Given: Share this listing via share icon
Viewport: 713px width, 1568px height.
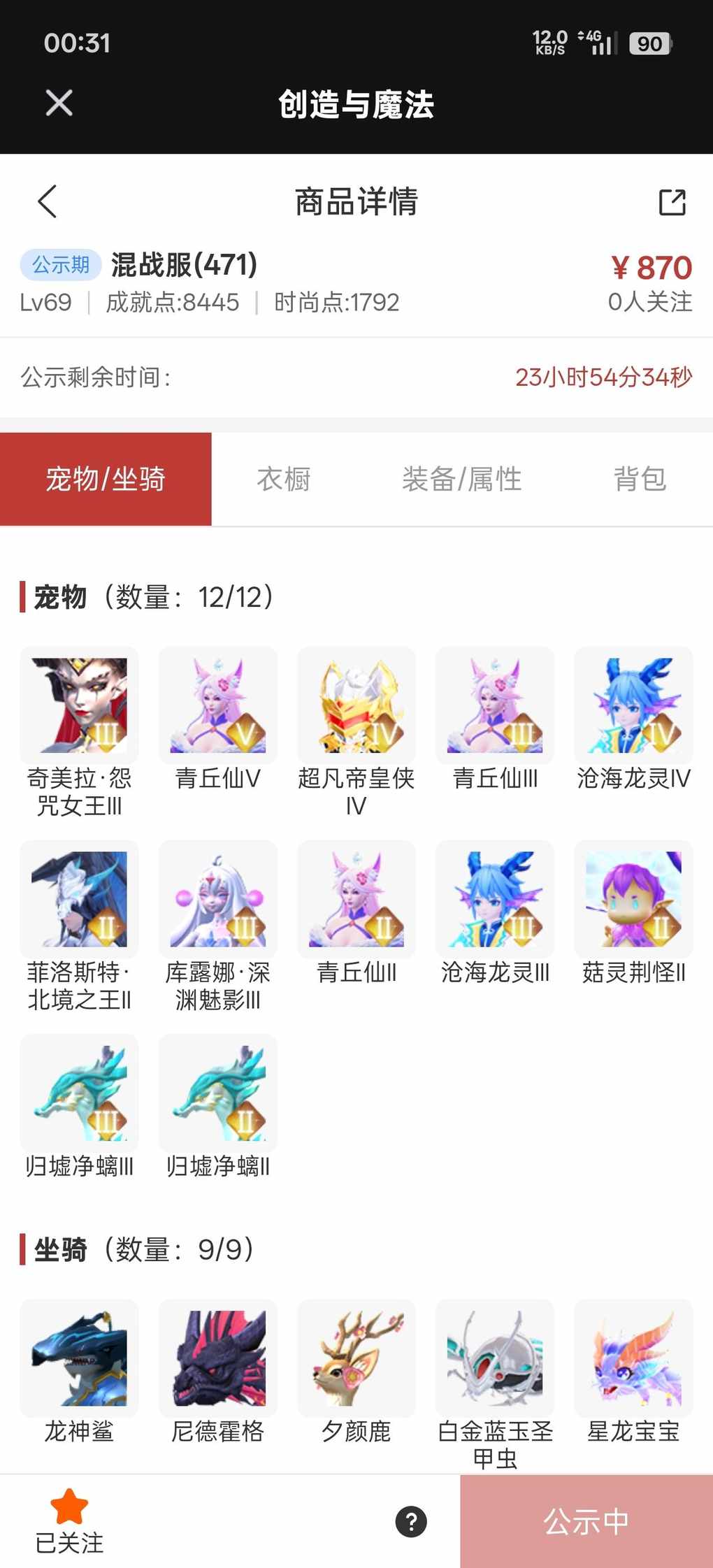Looking at the screenshot, I should pyautogui.click(x=672, y=202).
